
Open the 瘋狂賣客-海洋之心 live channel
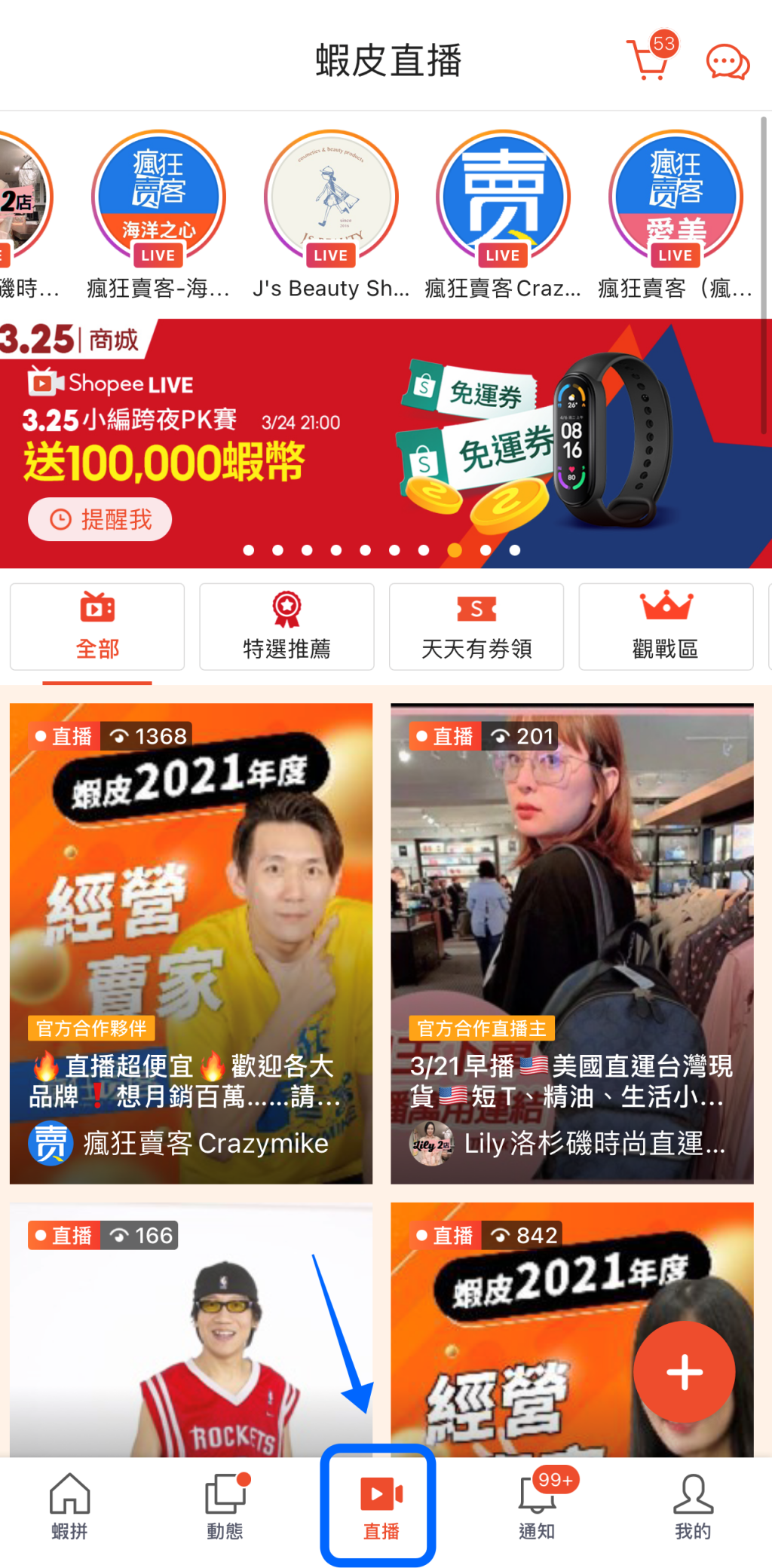[x=158, y=198]
